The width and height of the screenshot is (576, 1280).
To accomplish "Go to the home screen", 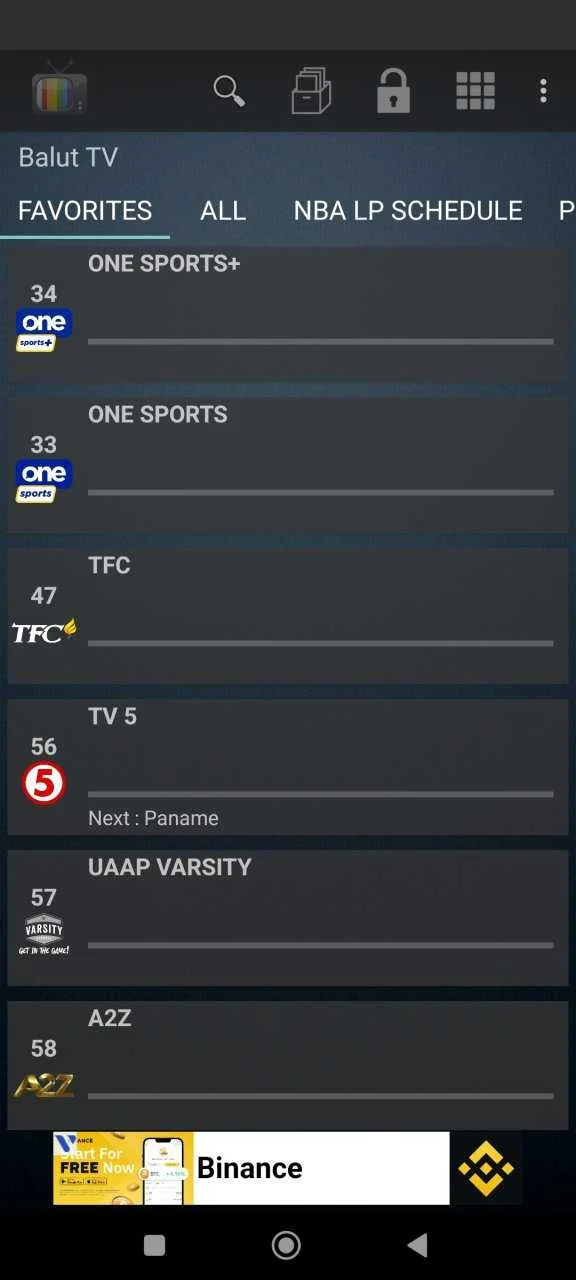I will (x=287, y=1245).
